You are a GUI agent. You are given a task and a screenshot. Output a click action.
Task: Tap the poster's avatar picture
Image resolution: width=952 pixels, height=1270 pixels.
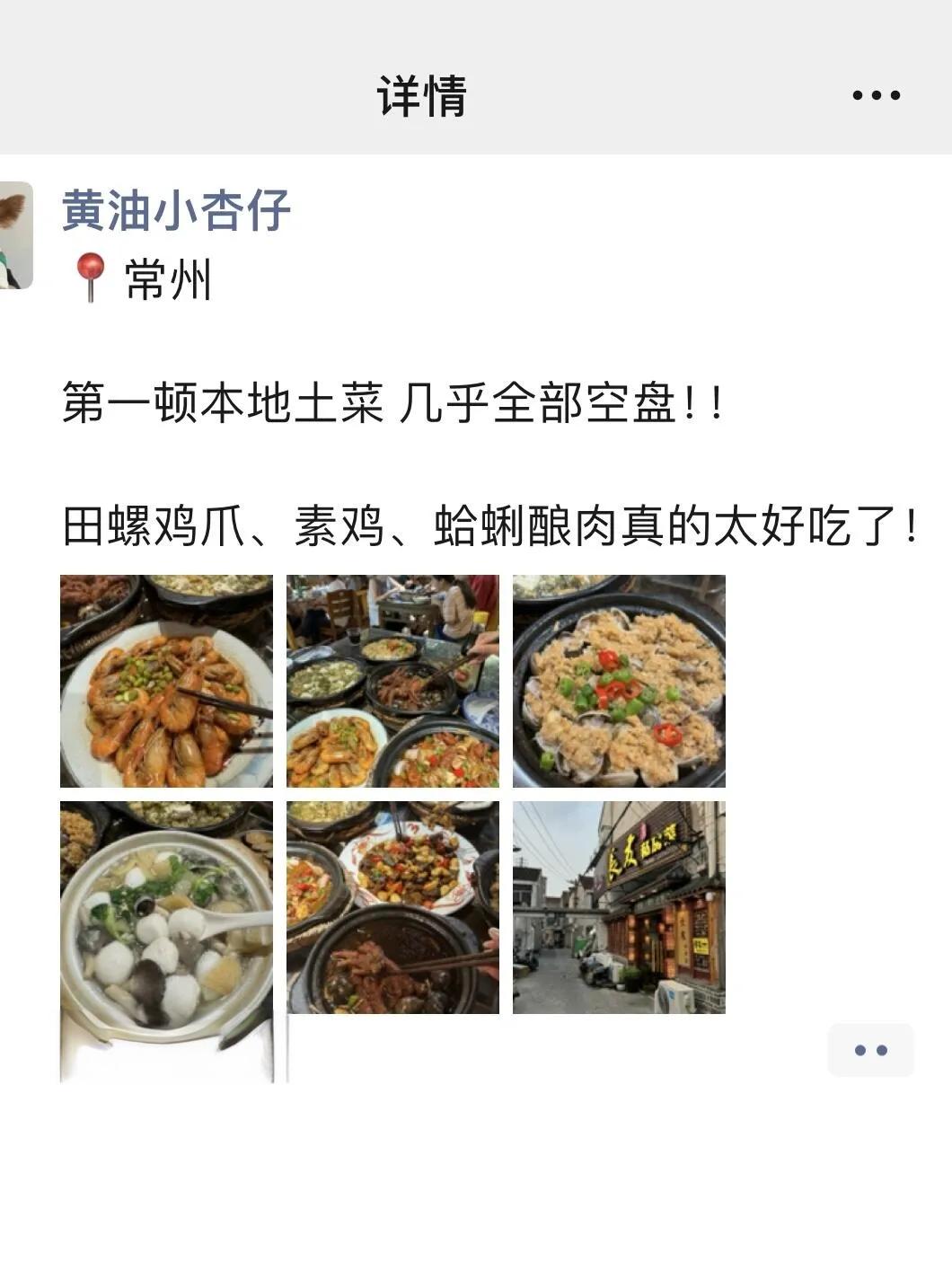pyautogui.click(x=16, y=235)
